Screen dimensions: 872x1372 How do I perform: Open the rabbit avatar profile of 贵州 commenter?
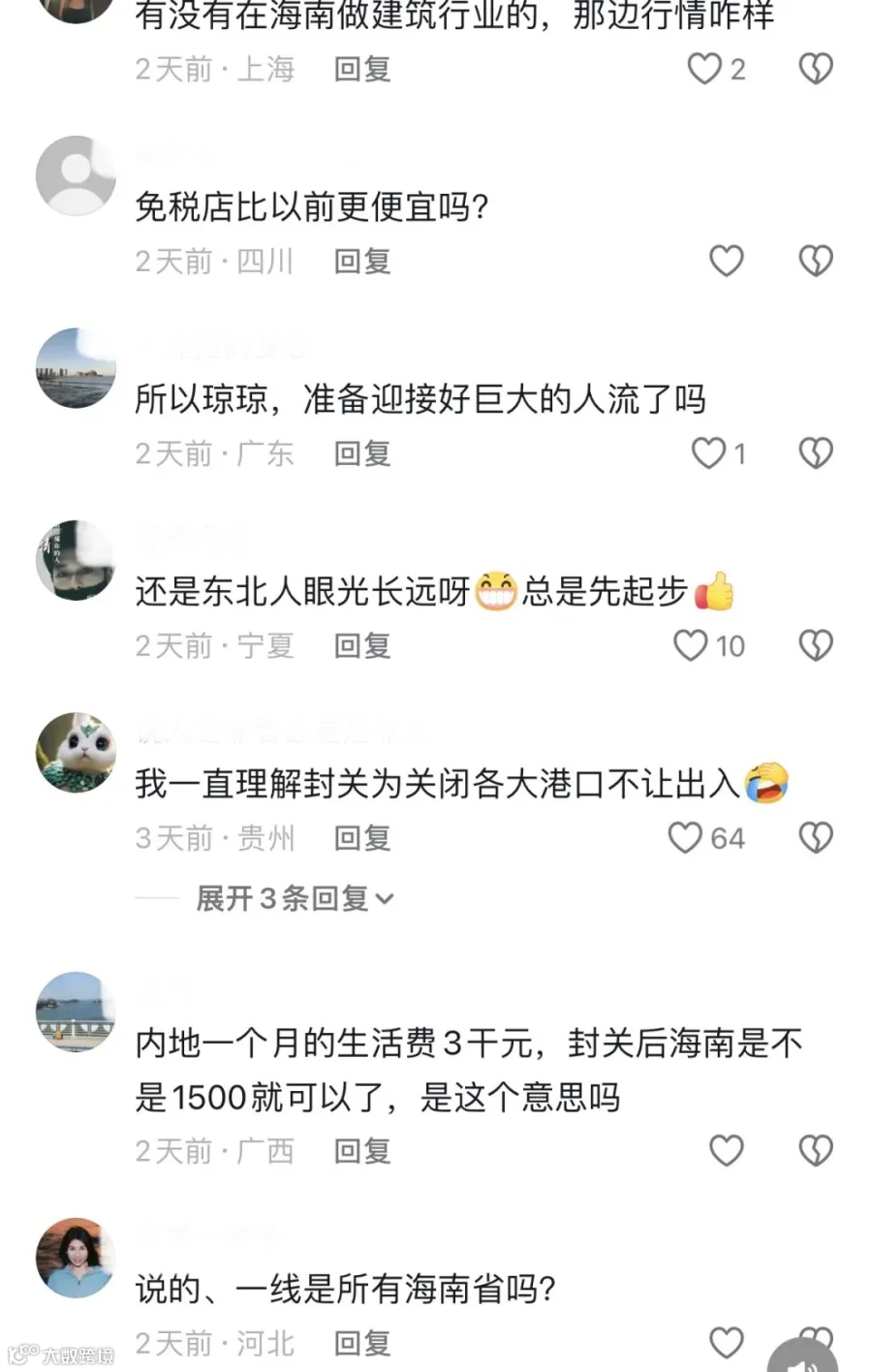[76, 753]
